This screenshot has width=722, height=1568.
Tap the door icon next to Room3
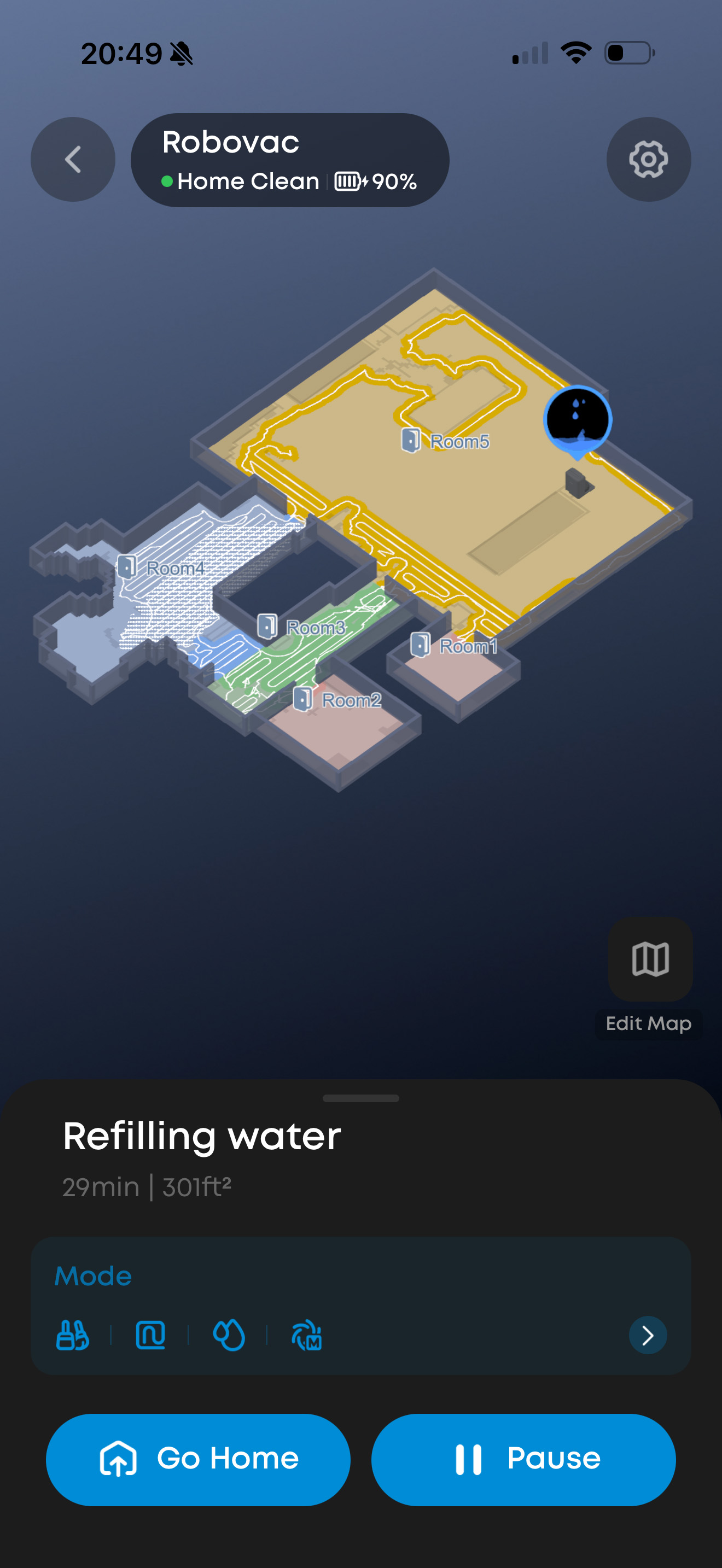[268, 626]
